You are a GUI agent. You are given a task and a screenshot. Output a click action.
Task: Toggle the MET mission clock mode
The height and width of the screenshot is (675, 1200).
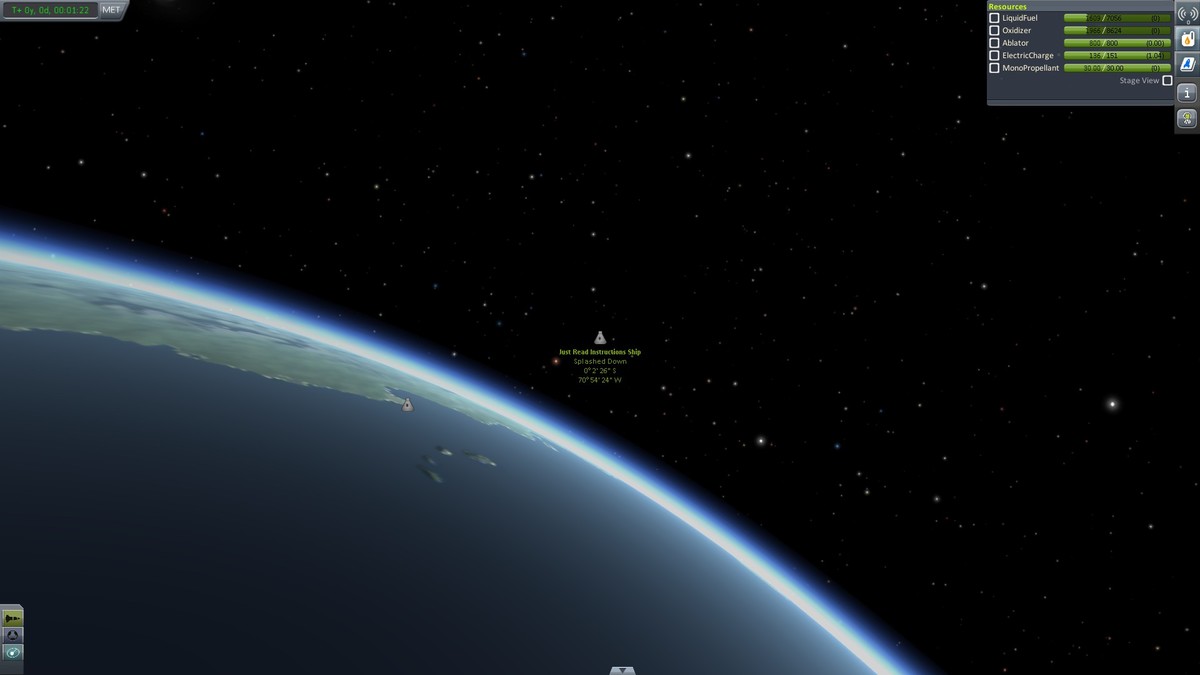point(112,10)
